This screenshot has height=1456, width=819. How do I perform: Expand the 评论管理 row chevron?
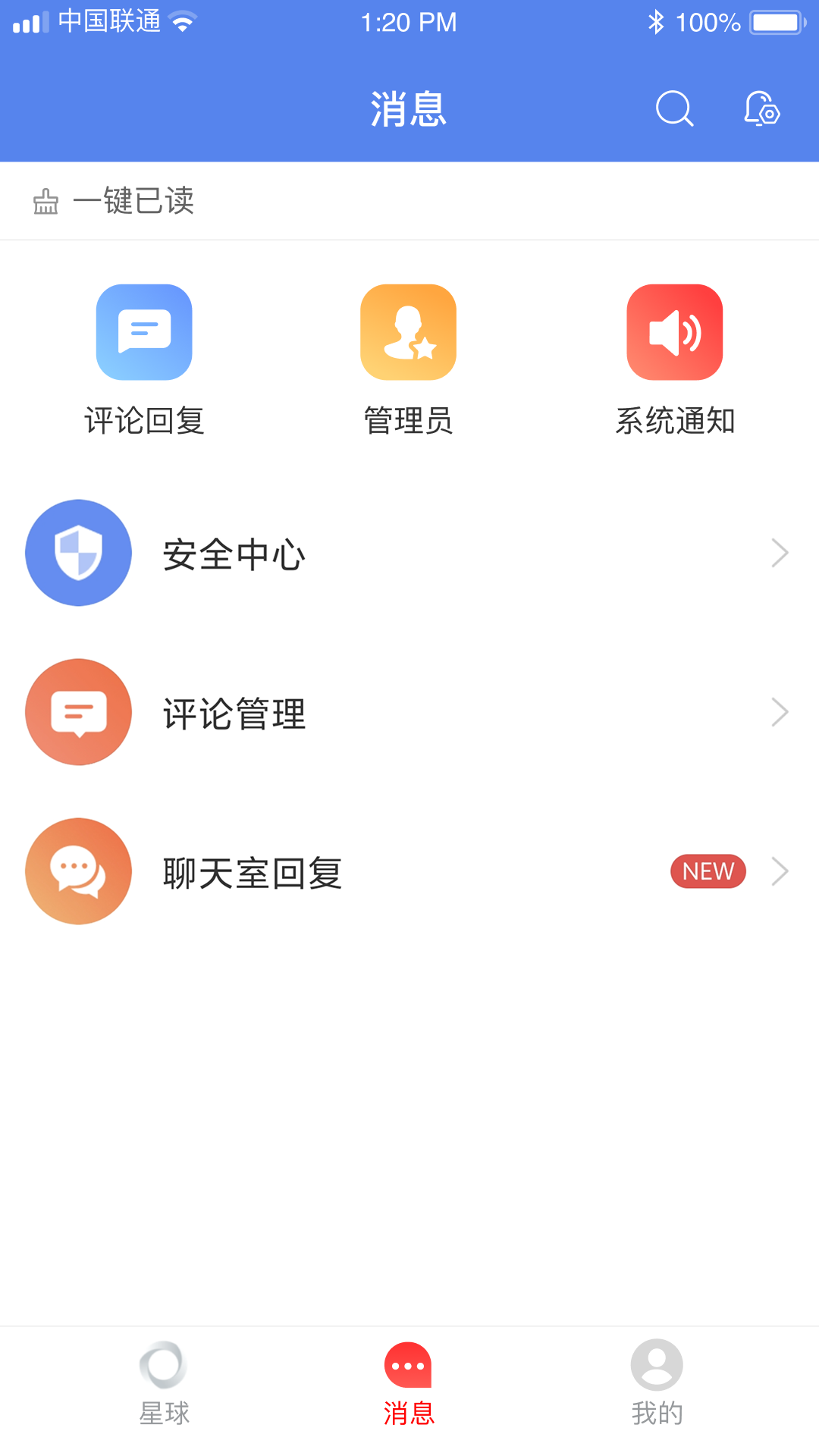point(780,711)
